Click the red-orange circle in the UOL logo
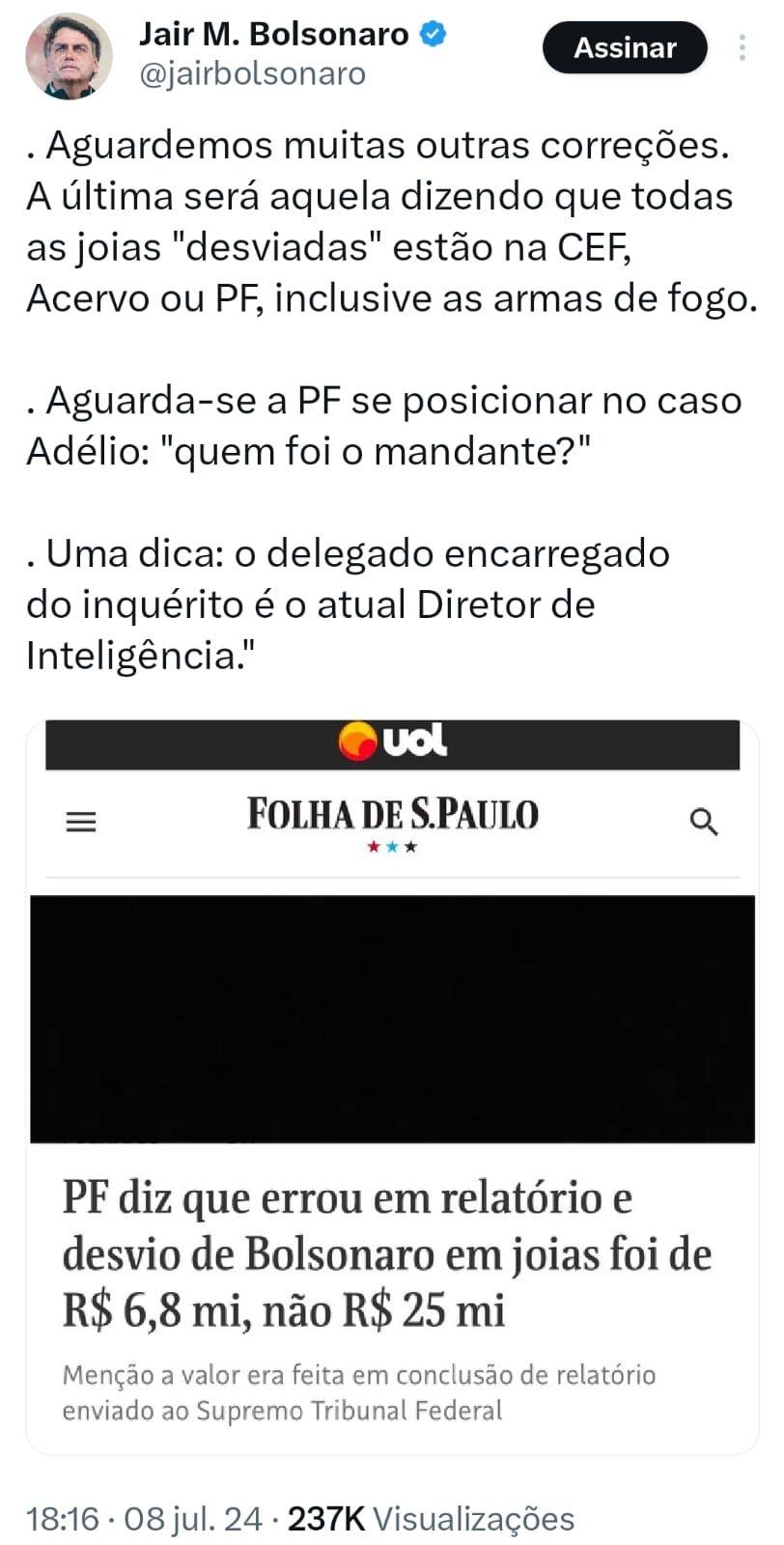 point(357,742)
